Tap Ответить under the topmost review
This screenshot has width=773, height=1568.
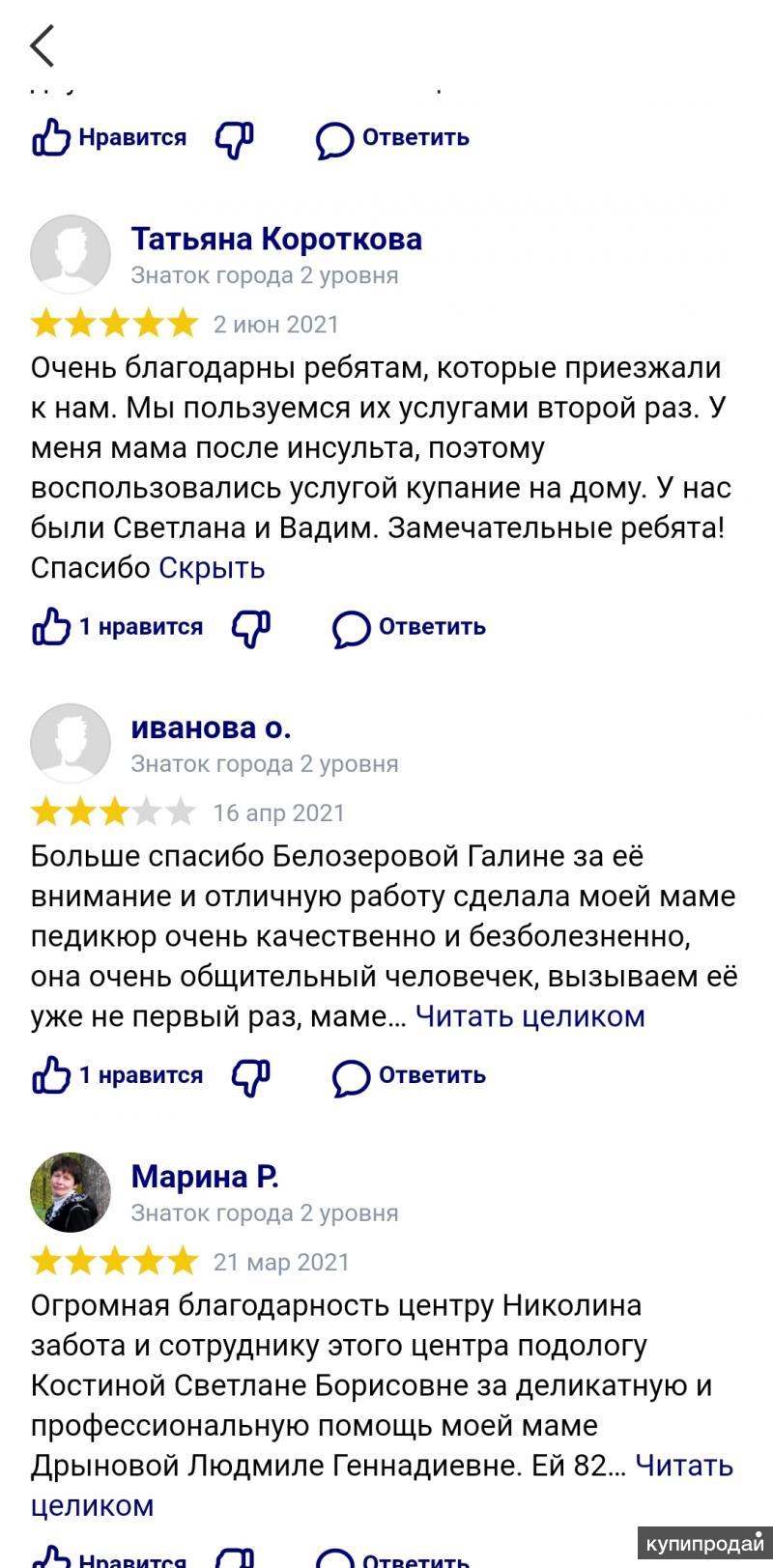pos(392,138)
